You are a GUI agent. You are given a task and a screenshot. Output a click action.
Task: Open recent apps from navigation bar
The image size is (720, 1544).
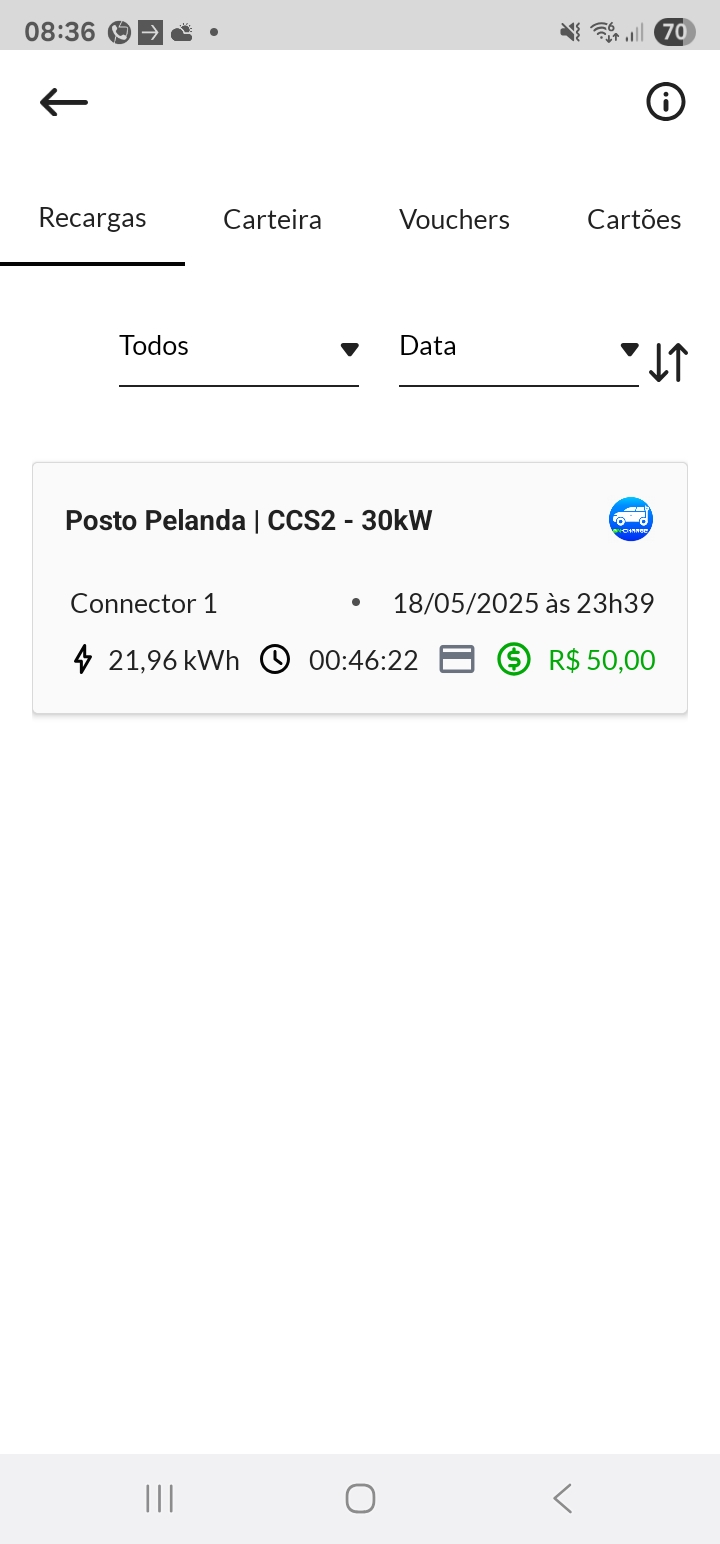(159, 1498)
